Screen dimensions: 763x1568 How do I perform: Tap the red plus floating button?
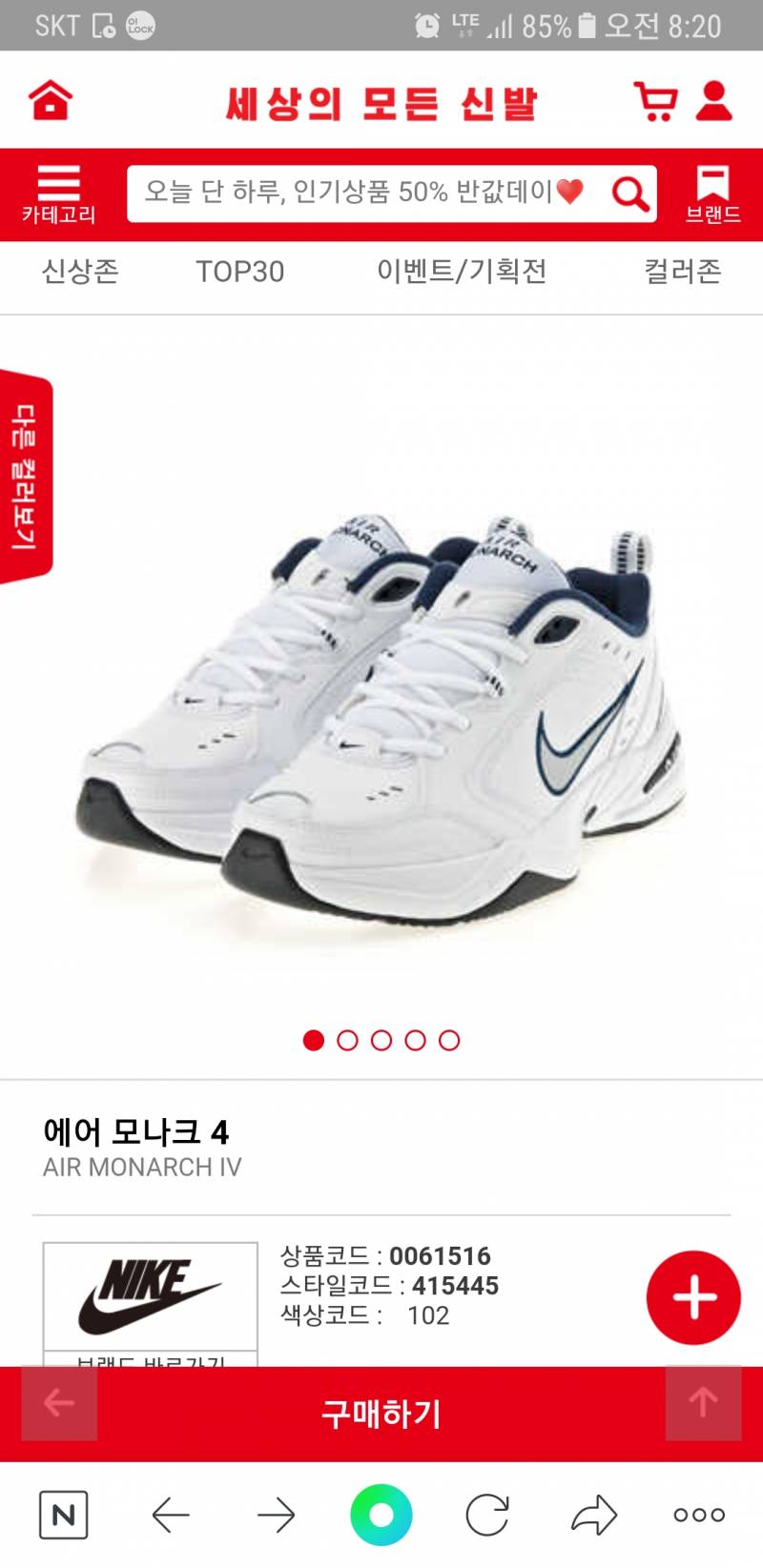pyautogui.click(x=693, y=1297)
